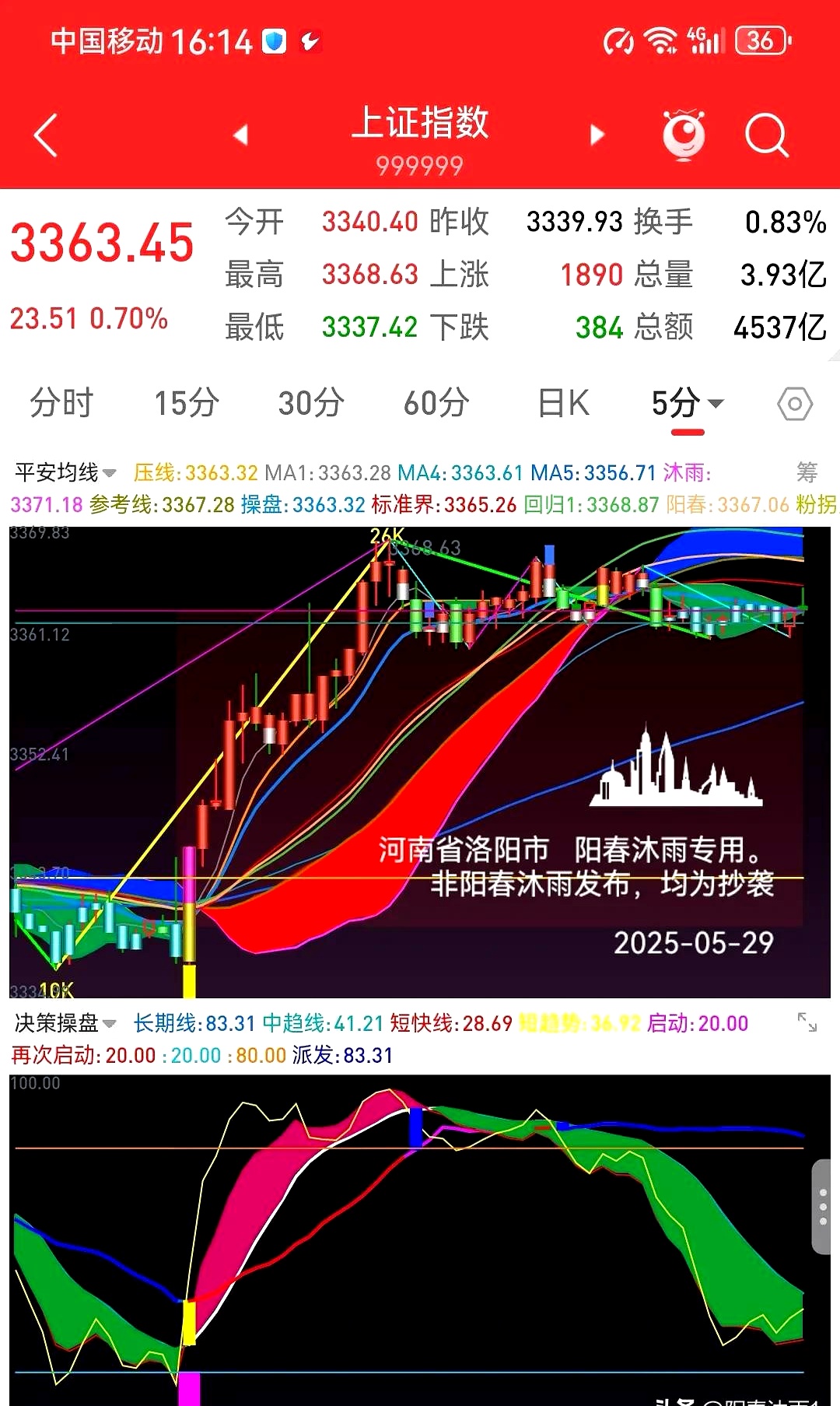Tap the current price 3363.45
This screenshot has width=840, height=1406.
pos(101,244)
